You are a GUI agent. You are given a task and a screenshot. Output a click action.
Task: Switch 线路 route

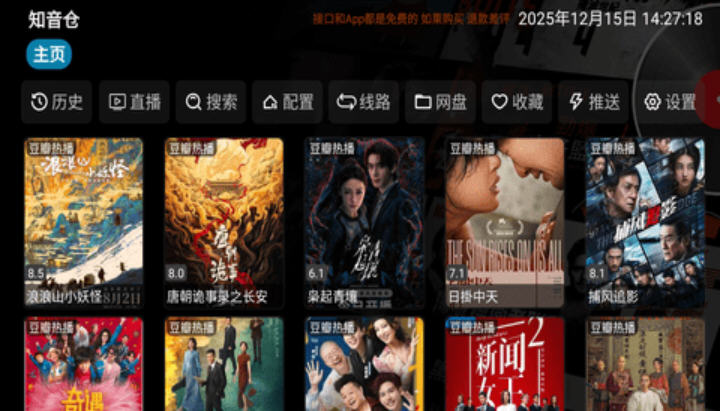tap(364, 102)
